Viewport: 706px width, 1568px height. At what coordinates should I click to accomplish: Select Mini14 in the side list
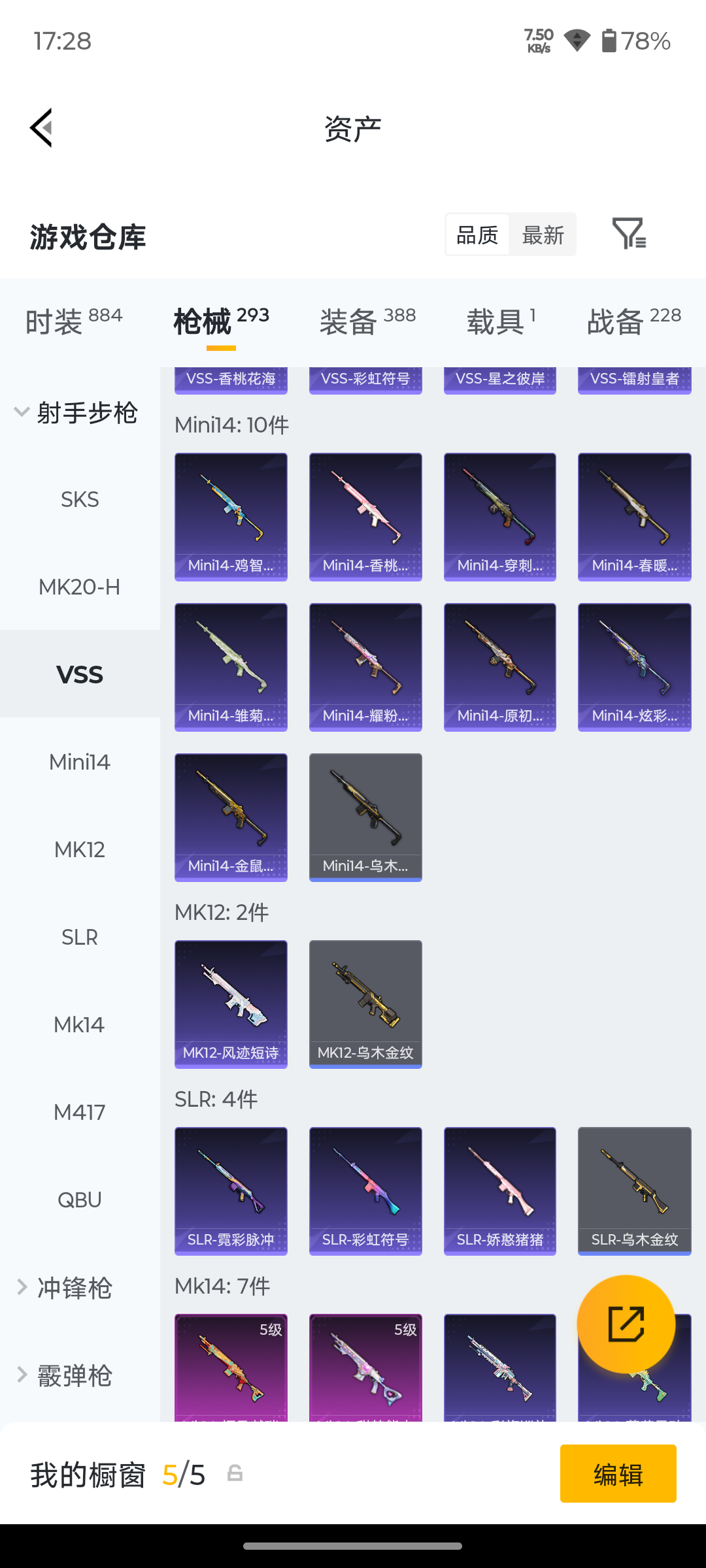(x=80, y=762)
